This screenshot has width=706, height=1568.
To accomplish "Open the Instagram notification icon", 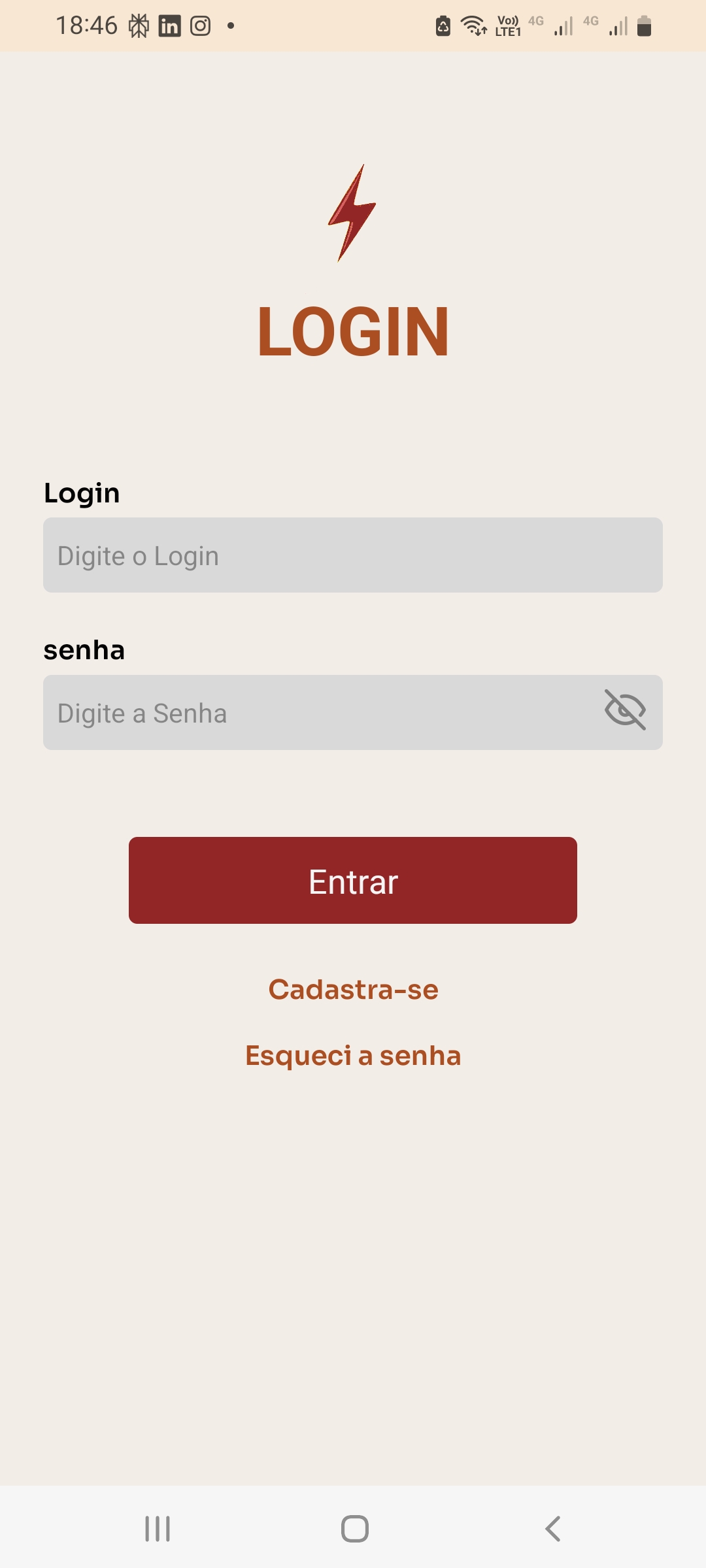I will point(201,26).
